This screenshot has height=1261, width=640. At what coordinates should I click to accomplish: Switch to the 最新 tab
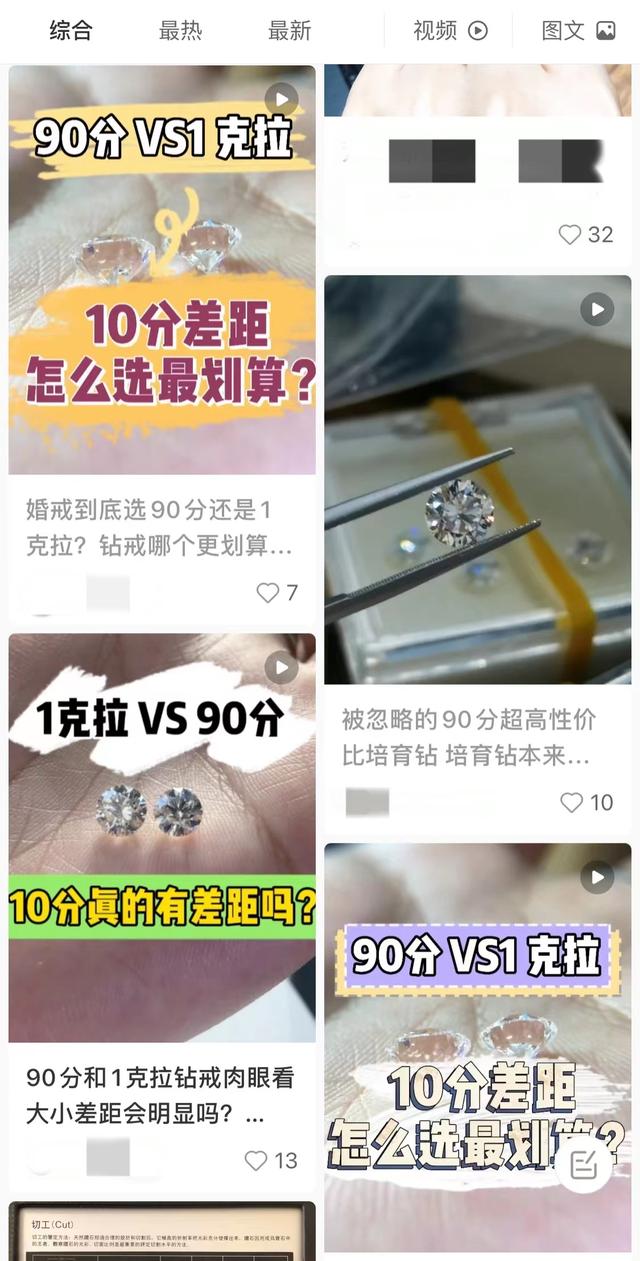point(289,30)
